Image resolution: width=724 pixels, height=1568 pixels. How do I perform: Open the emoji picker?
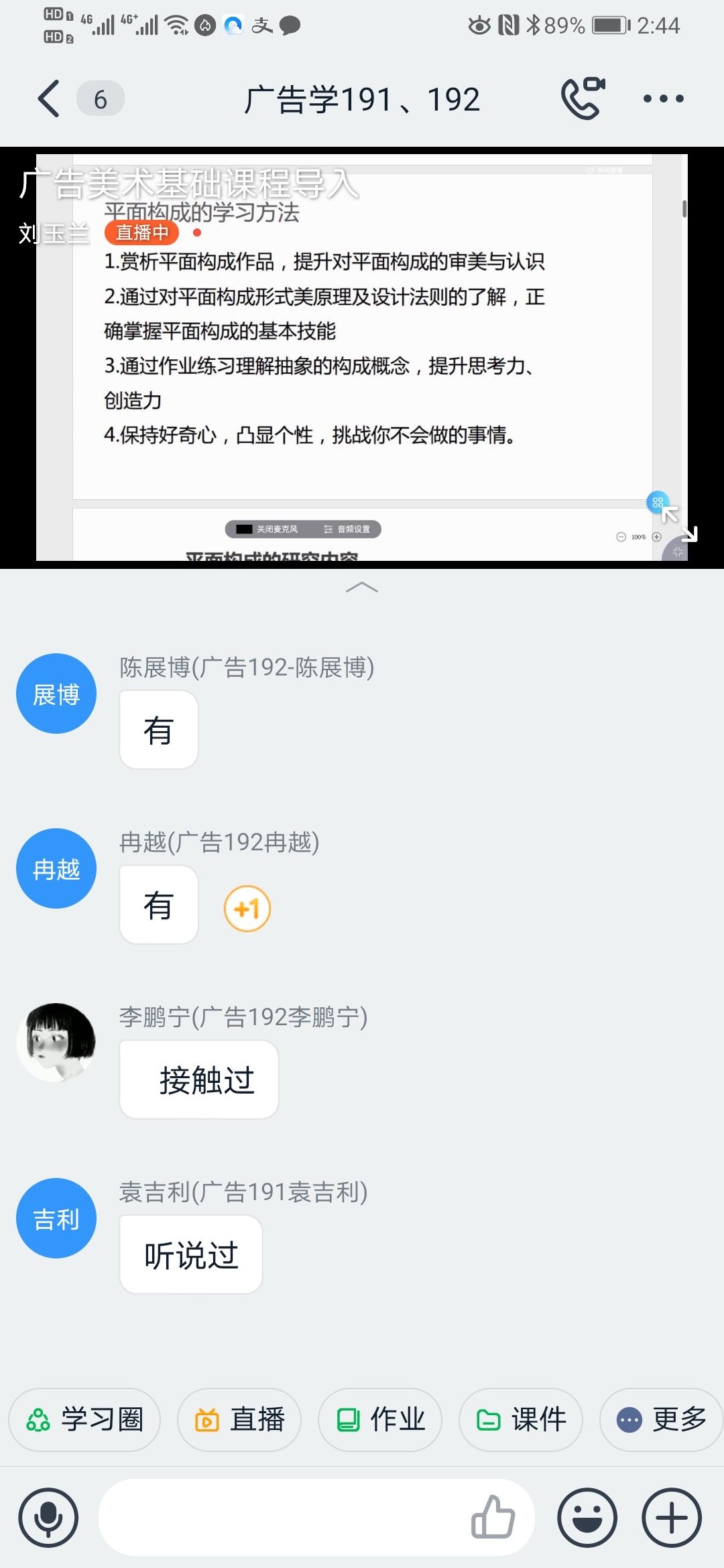587,1518
